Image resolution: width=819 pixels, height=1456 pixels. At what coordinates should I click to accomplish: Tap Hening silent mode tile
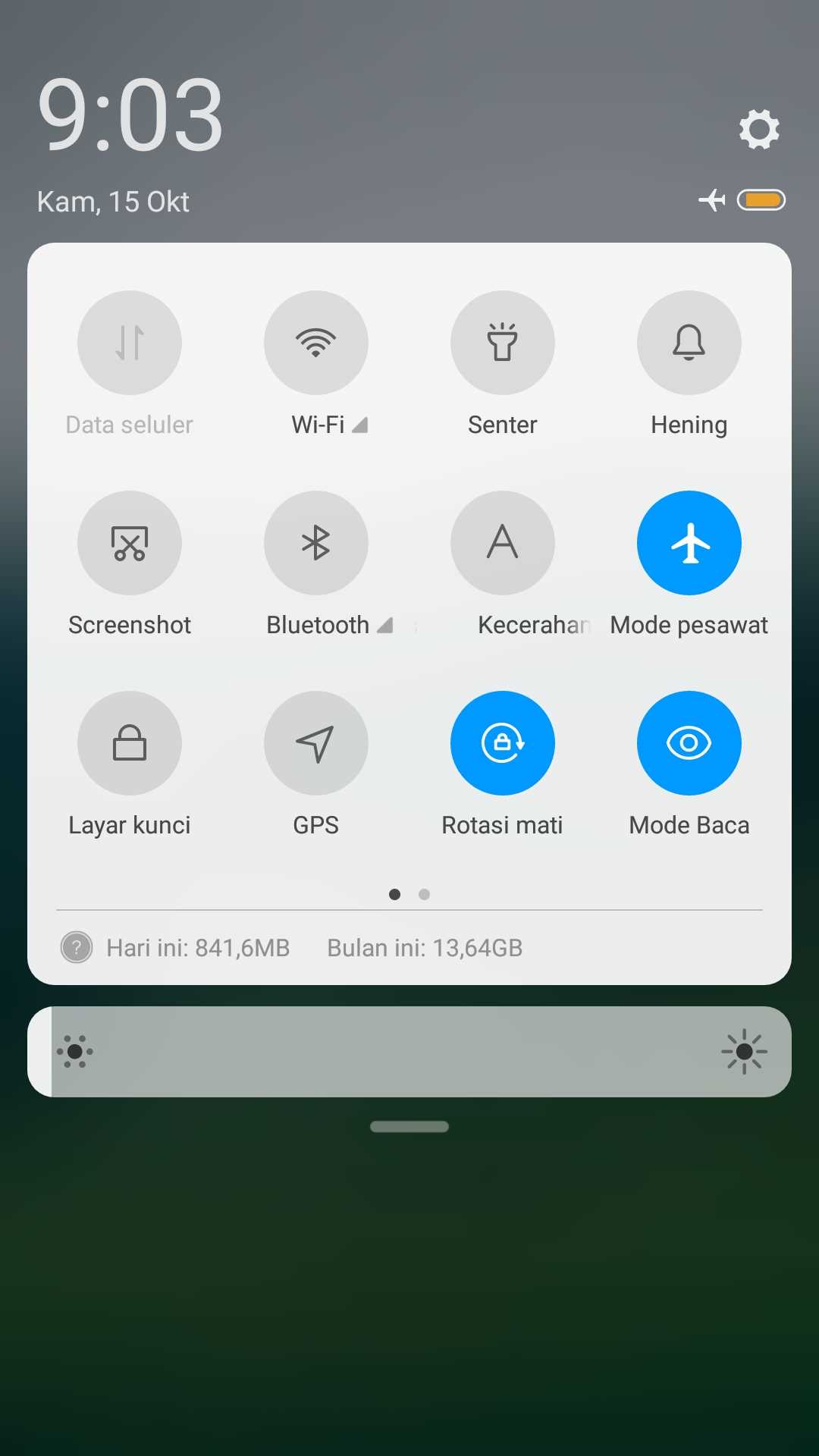689,343
